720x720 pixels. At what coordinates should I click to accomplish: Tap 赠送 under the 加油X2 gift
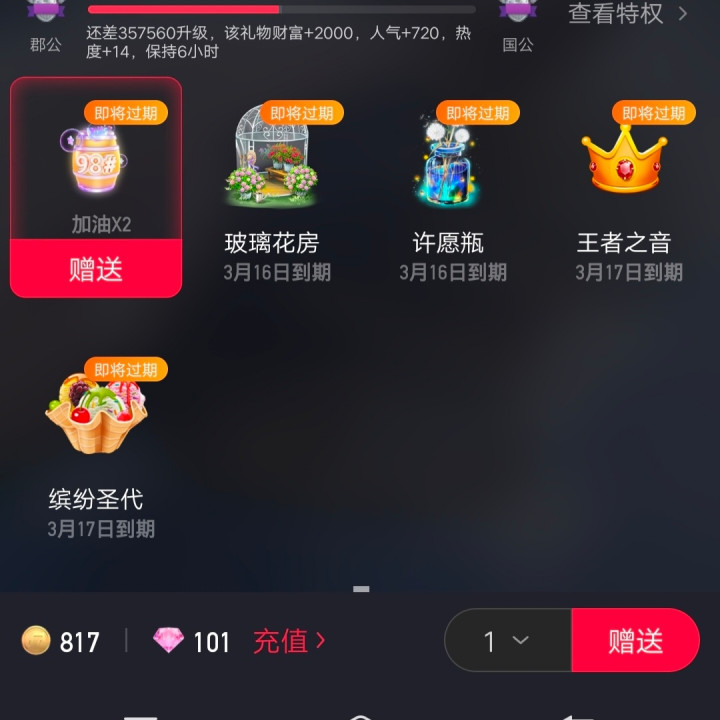pos(96,268)
